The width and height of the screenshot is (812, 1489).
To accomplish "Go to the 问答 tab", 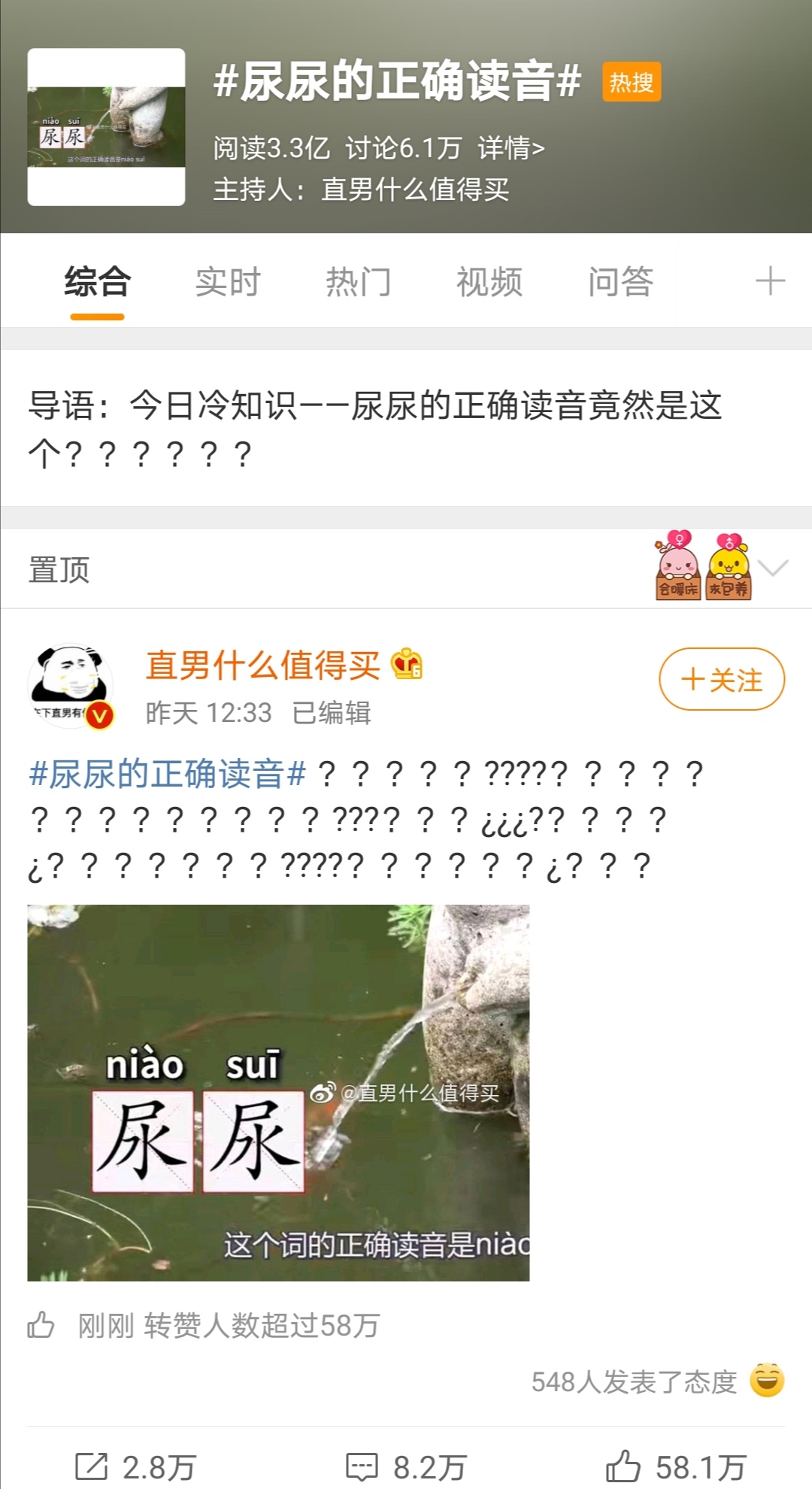I will (x=620, y=283).
